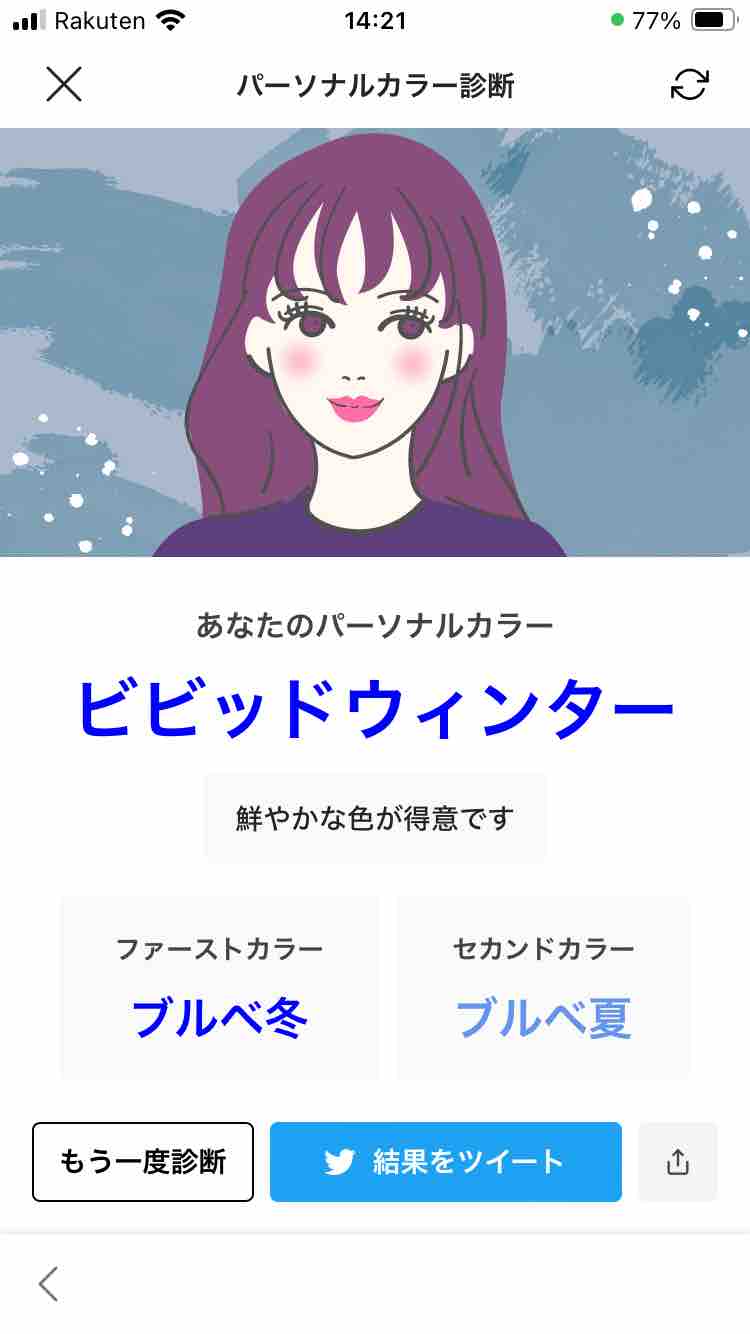Screen dimensions: 750x1334
Task: Go back with the bottom arrow
Action: pos(48,1284)
